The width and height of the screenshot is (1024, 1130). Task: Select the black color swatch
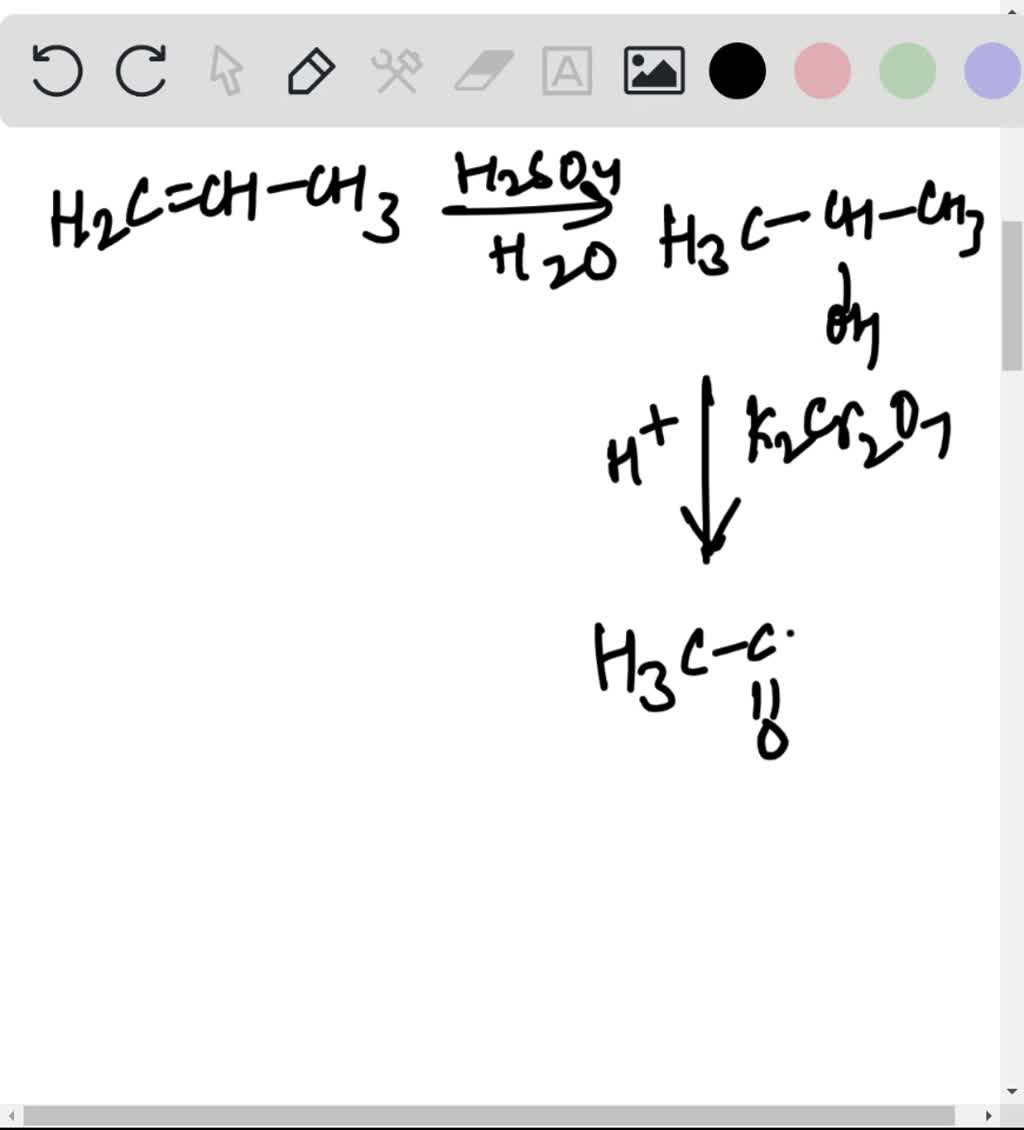pyautogui.click(x=737, y=70)
